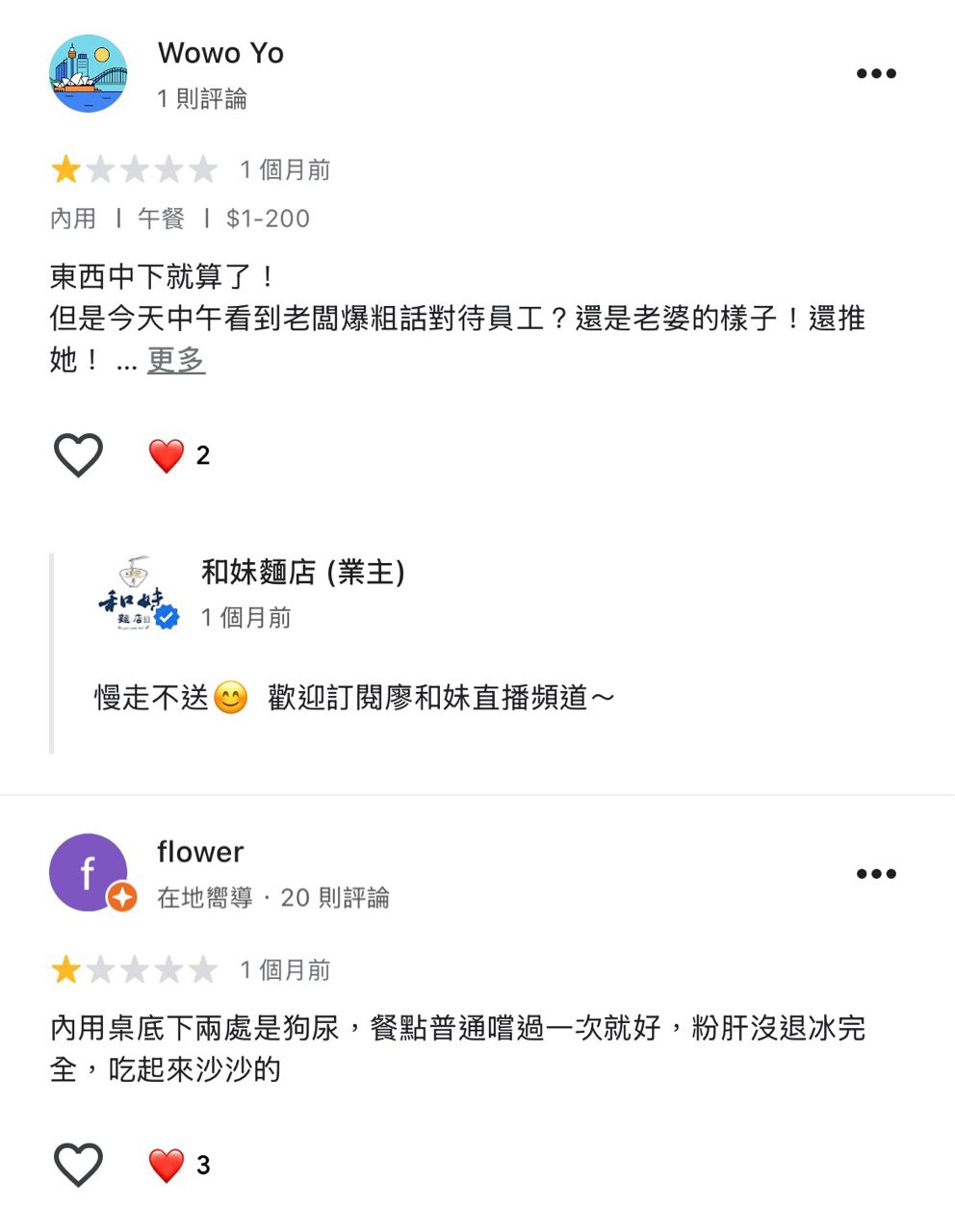Like flower's review with the heart outline
The width and height of the screenshot is (955, 1232).
click(78, 1165)
